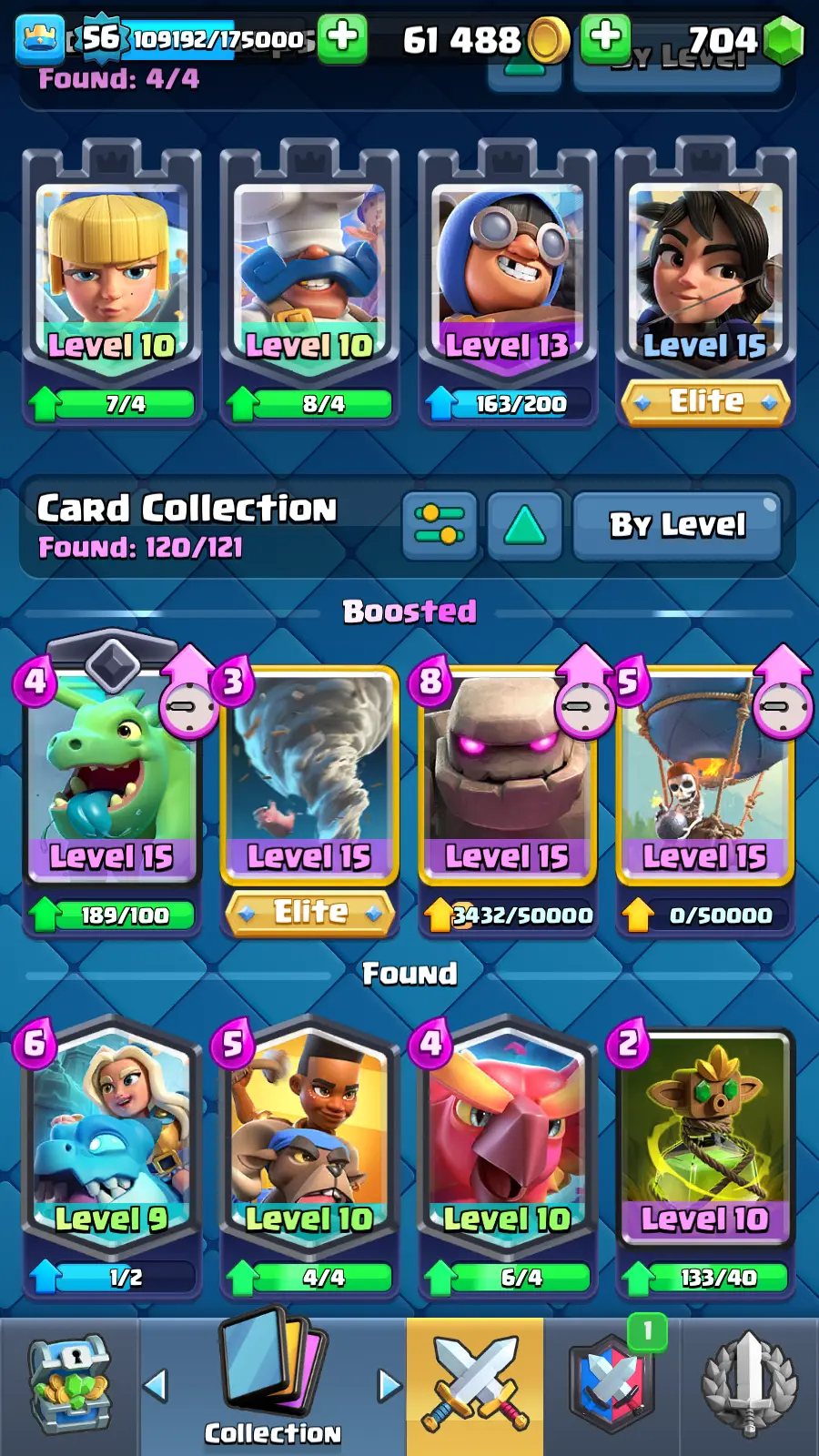Open the gem shop plus button

pyautogui.click(x=605, y=38)
